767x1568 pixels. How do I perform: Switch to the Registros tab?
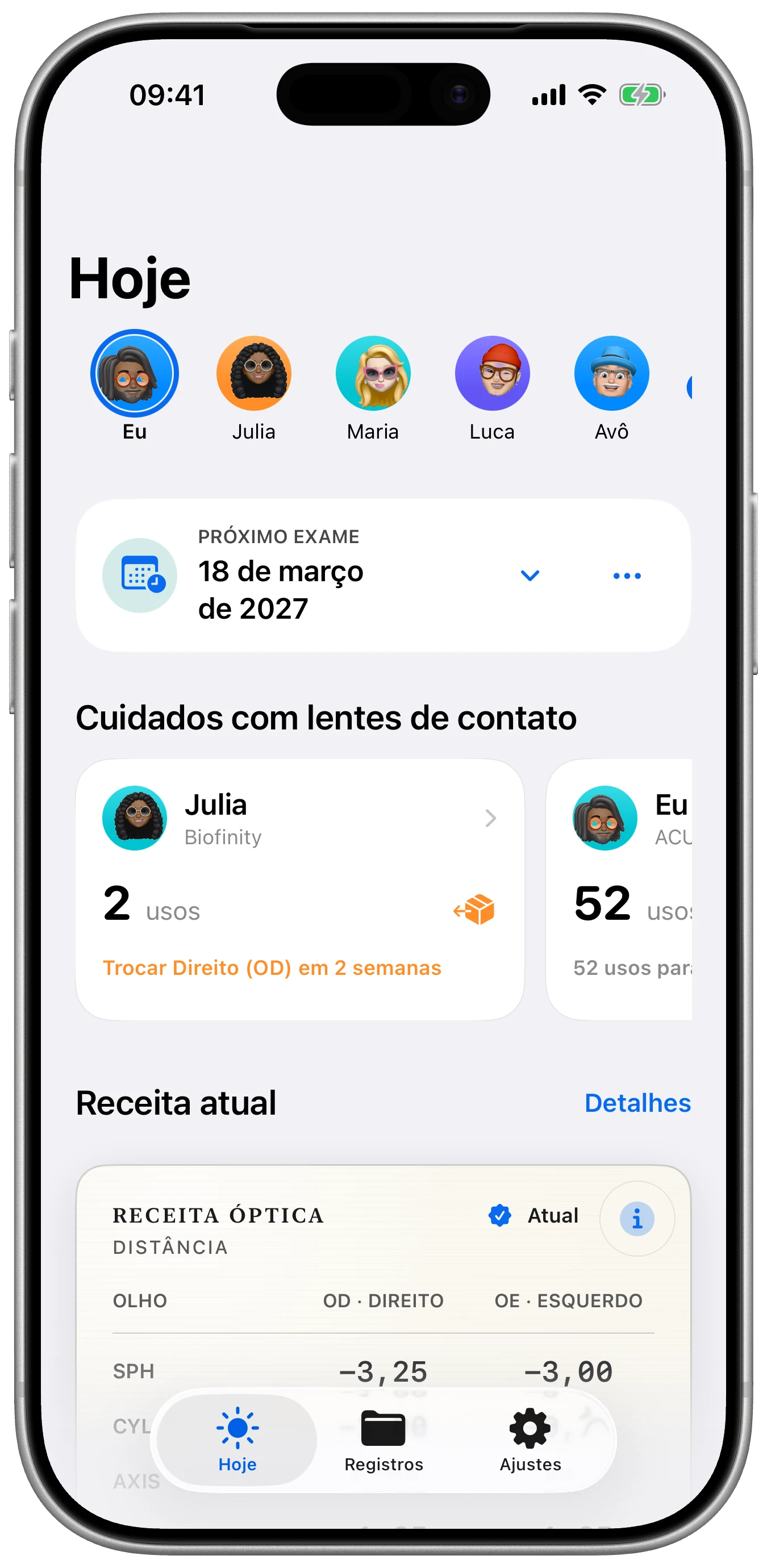click(383, 1440)
